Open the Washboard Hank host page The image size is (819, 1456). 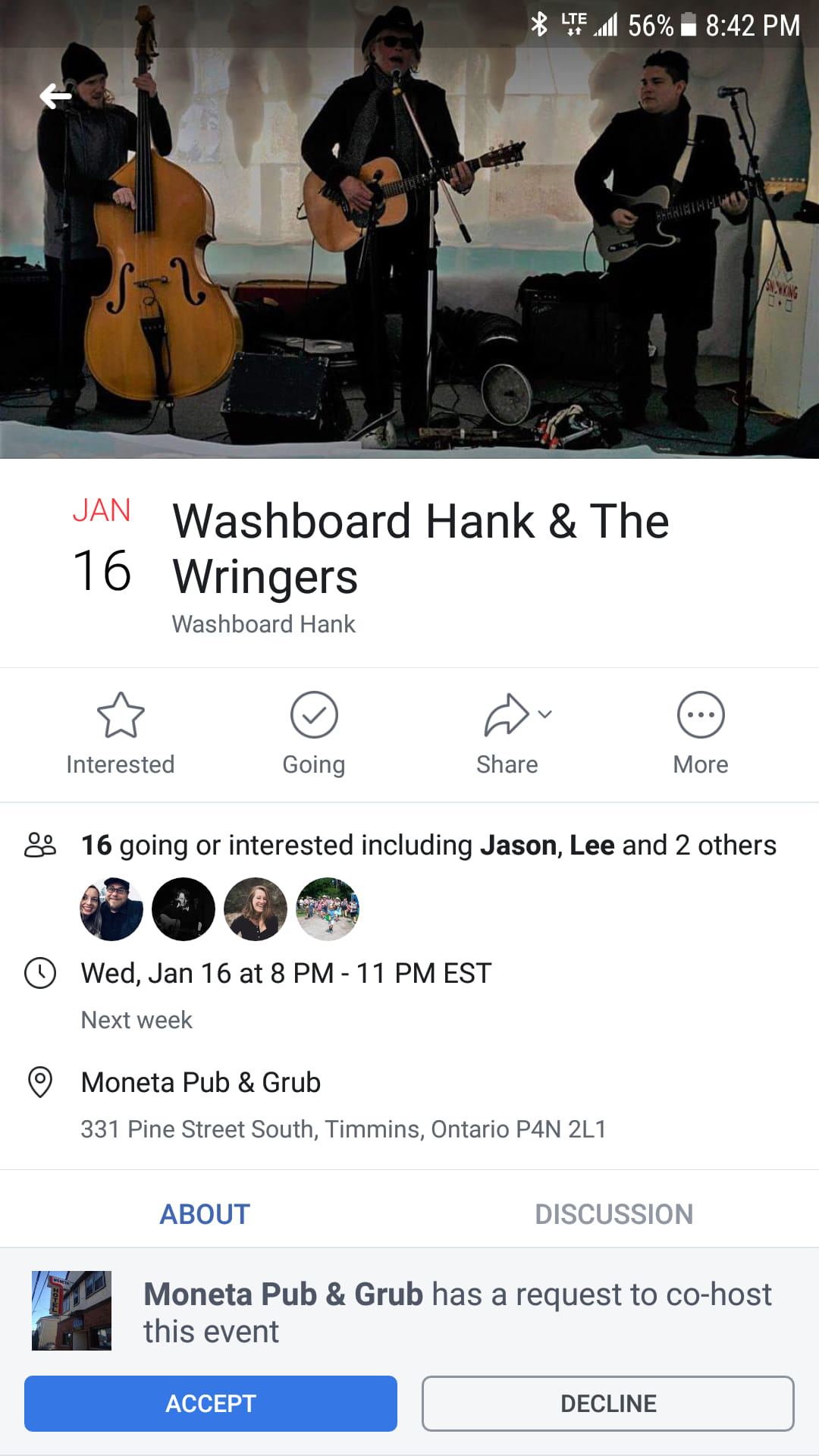(x=263, y=624)
